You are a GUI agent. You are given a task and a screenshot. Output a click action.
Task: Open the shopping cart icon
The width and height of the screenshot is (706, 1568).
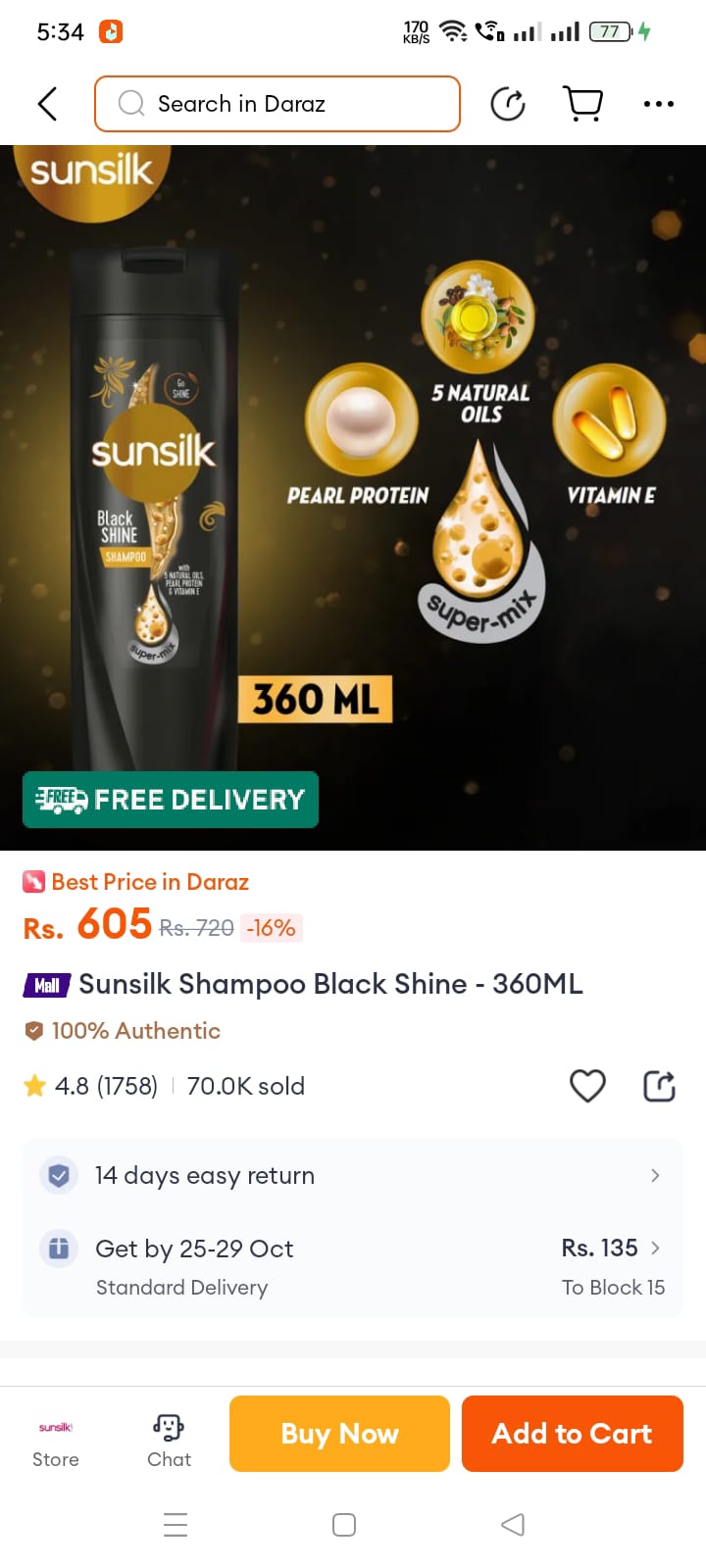pos(582,104)
